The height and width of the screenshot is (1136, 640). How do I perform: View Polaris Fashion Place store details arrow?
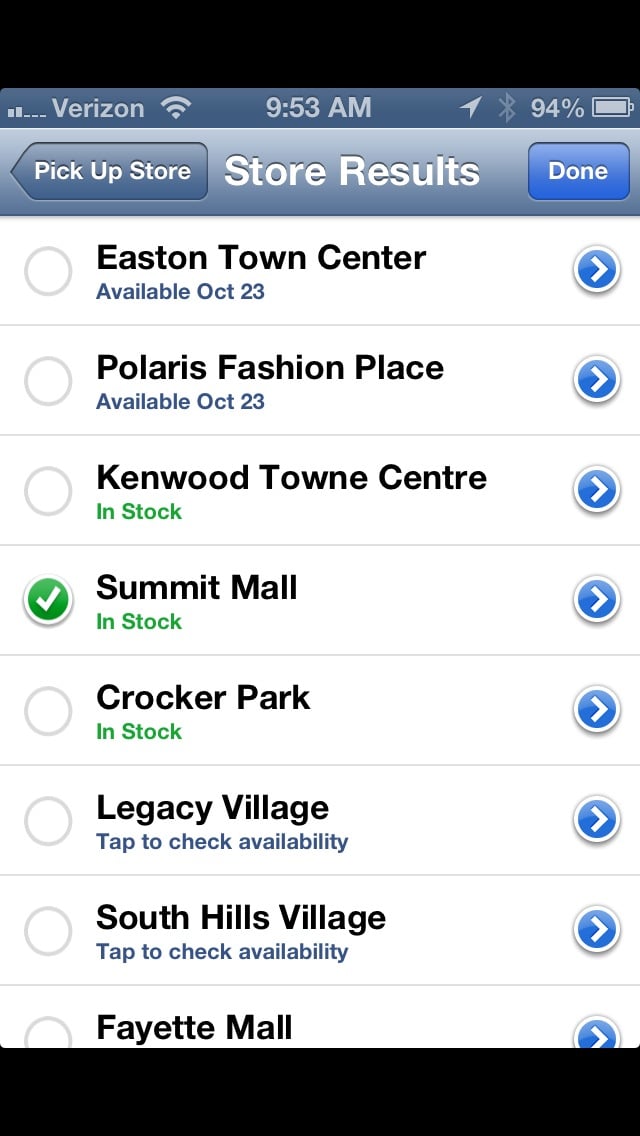(x=597, y=380)
